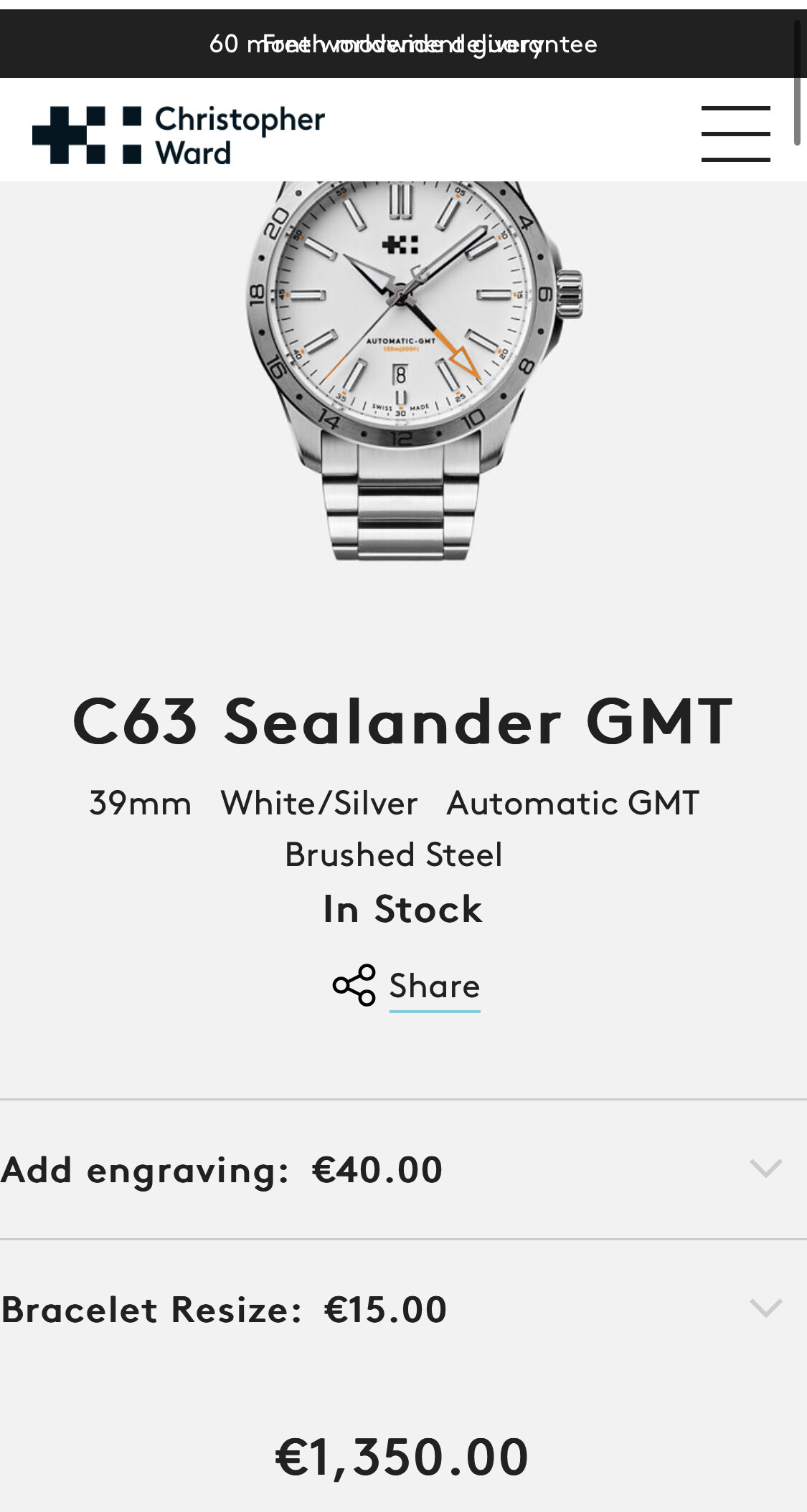The width and height of the screenshot is (807, 1512).
Task: Open the C63 Sealander watch image
Action: point(415,371)
